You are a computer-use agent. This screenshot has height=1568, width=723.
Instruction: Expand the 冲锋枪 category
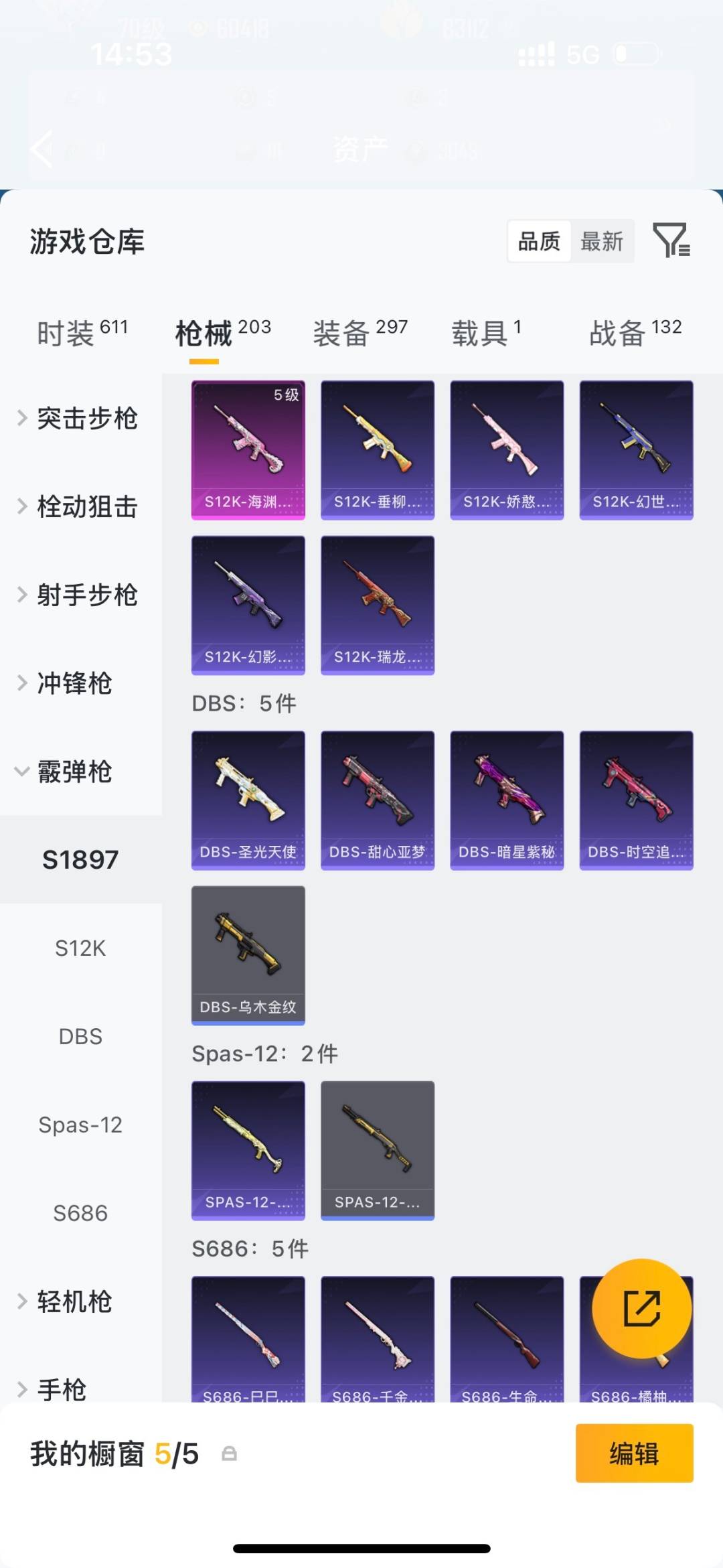[74, 684]
